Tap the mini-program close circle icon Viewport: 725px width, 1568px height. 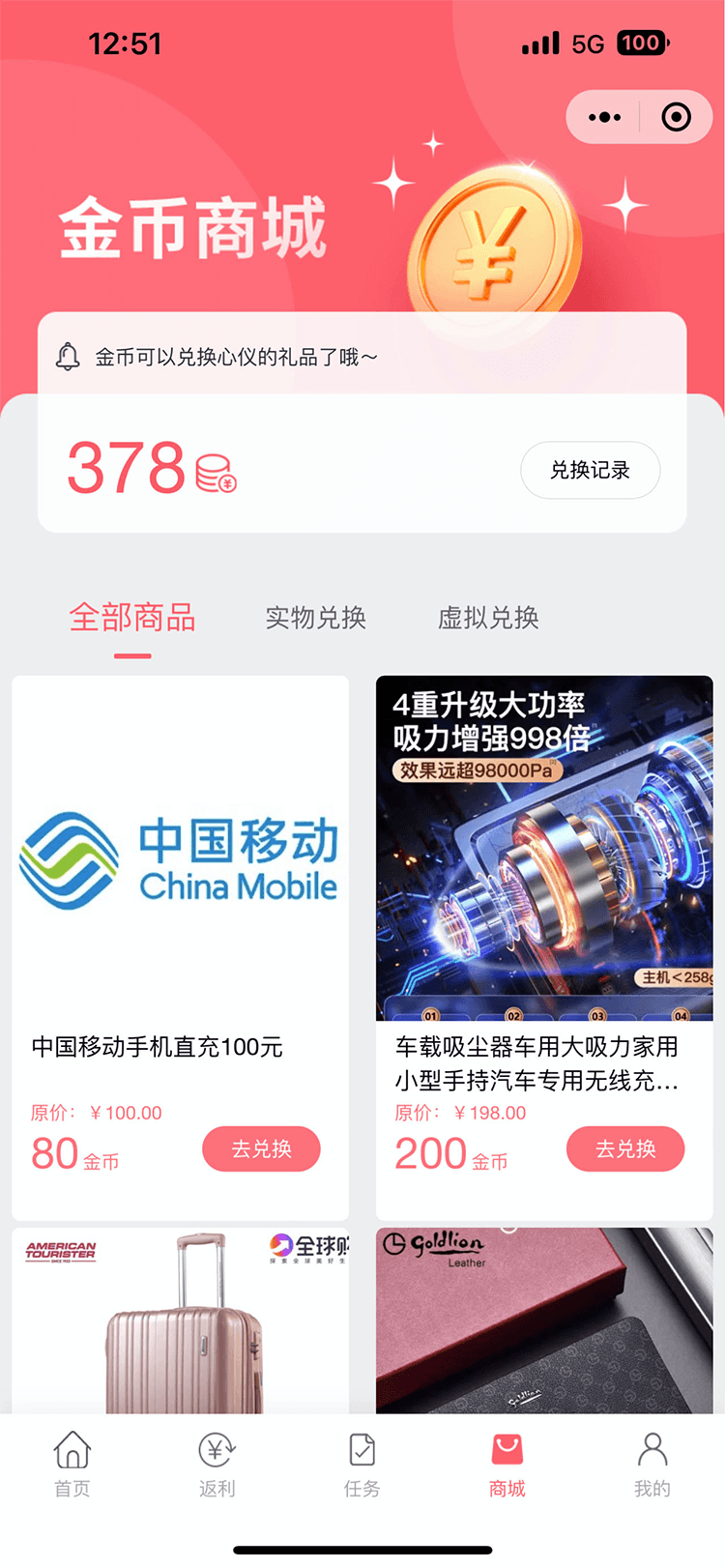pos(675,115)
